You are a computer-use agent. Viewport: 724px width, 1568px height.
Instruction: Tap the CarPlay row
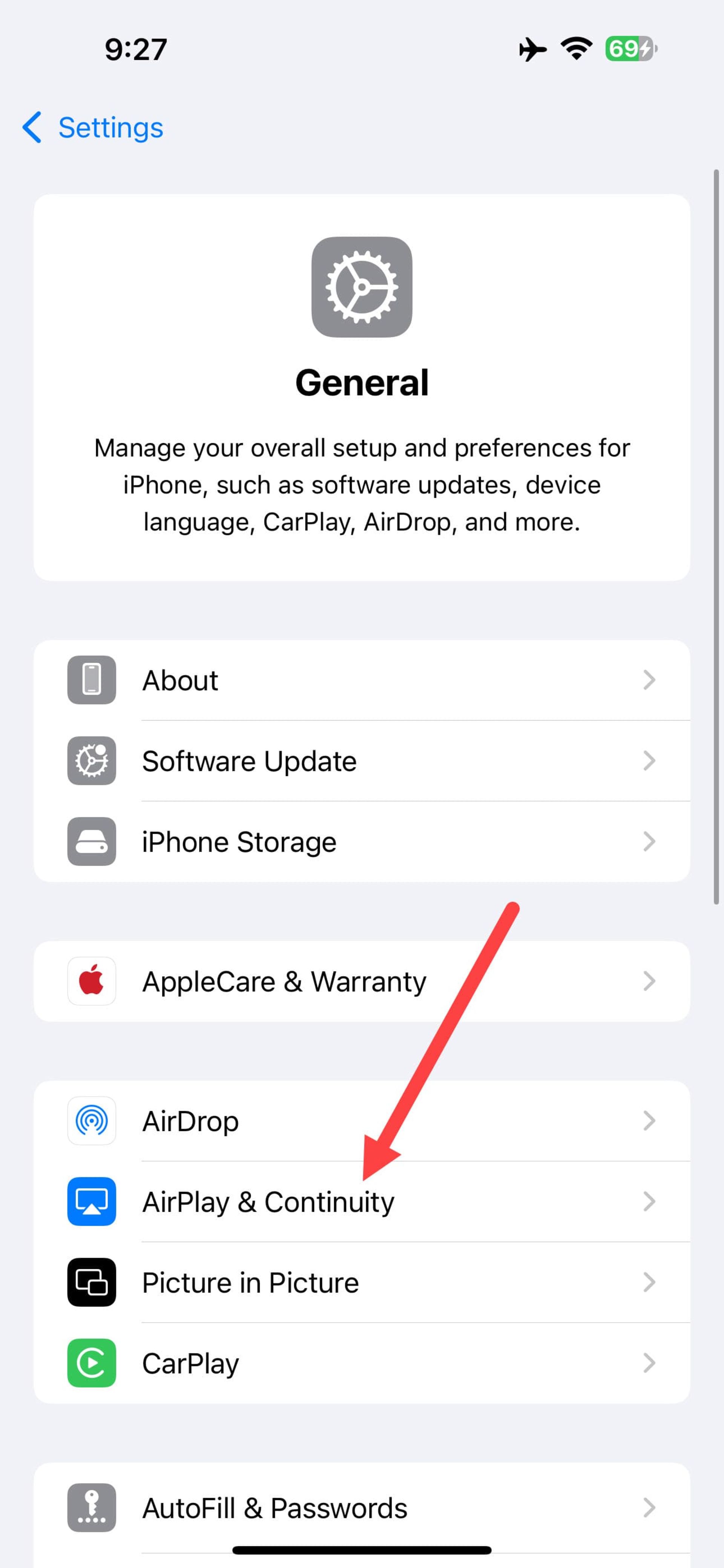tap(362, 1363)
